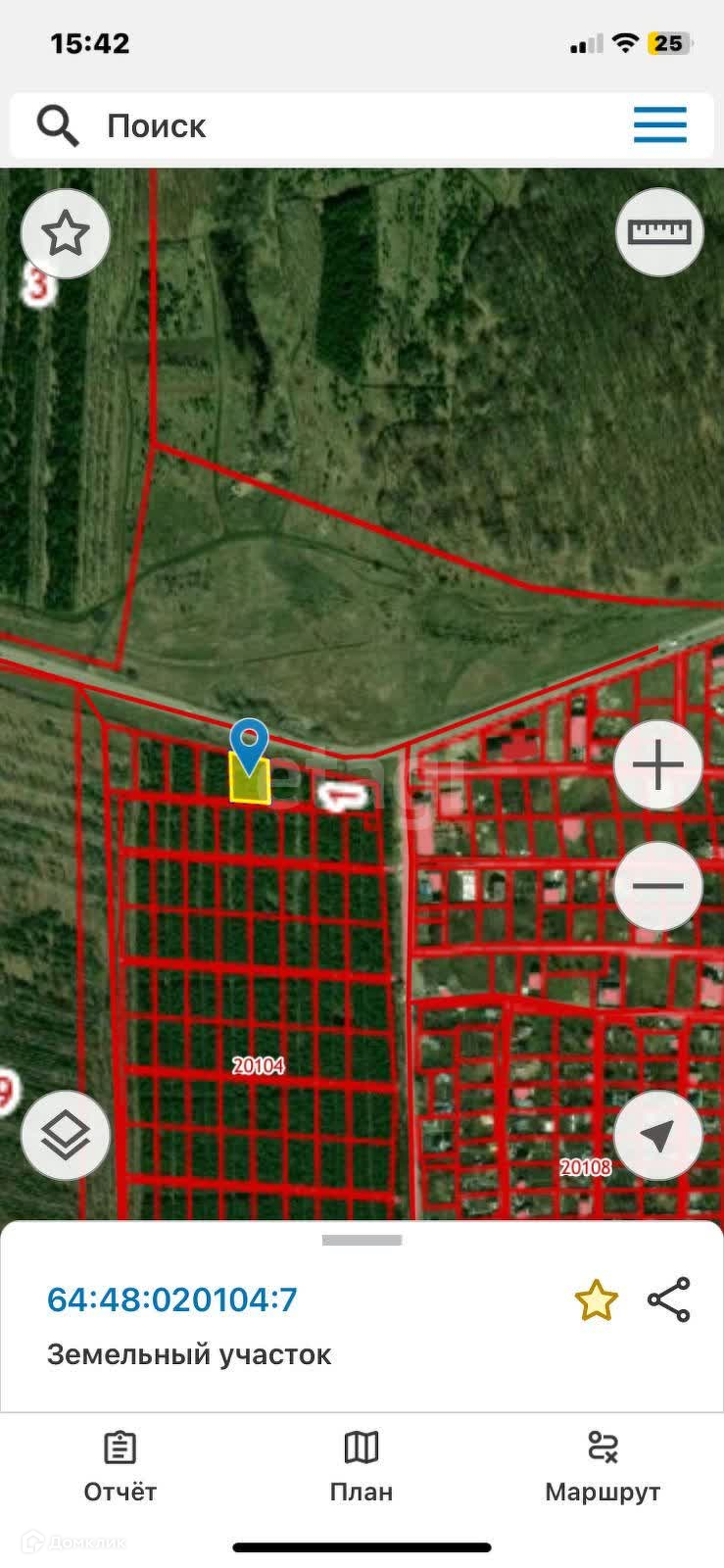Viewport: 724px width, 1568px height.
Task: Share this land plot
Action: (x=669, y=1300)
